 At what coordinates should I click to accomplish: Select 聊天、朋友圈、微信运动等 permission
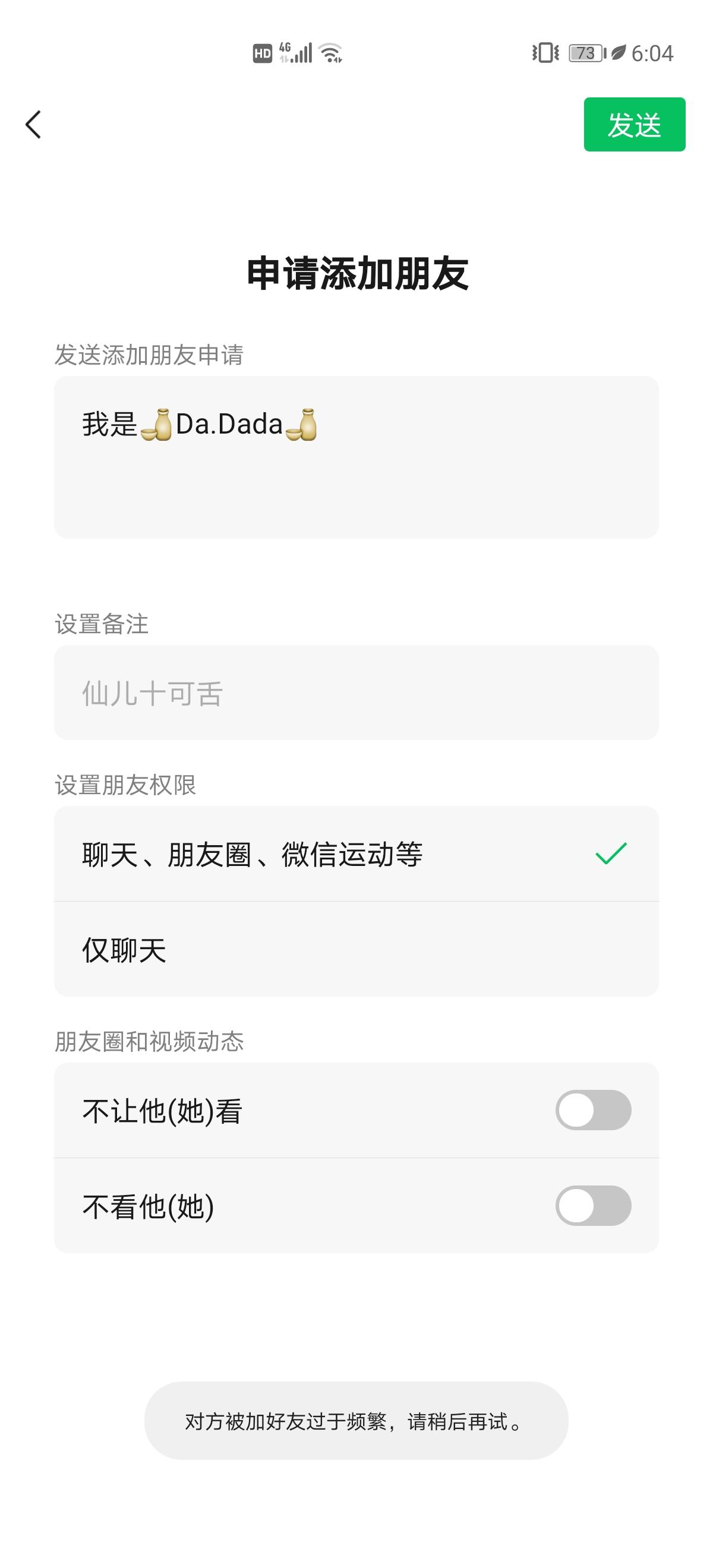click(356, 853)
